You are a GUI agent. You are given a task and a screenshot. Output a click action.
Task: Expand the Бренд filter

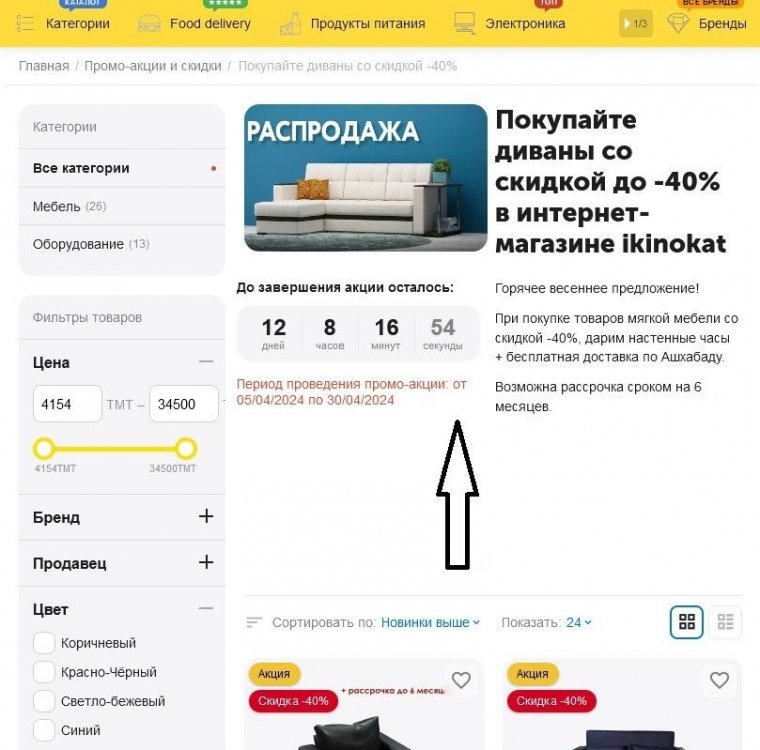206,517
